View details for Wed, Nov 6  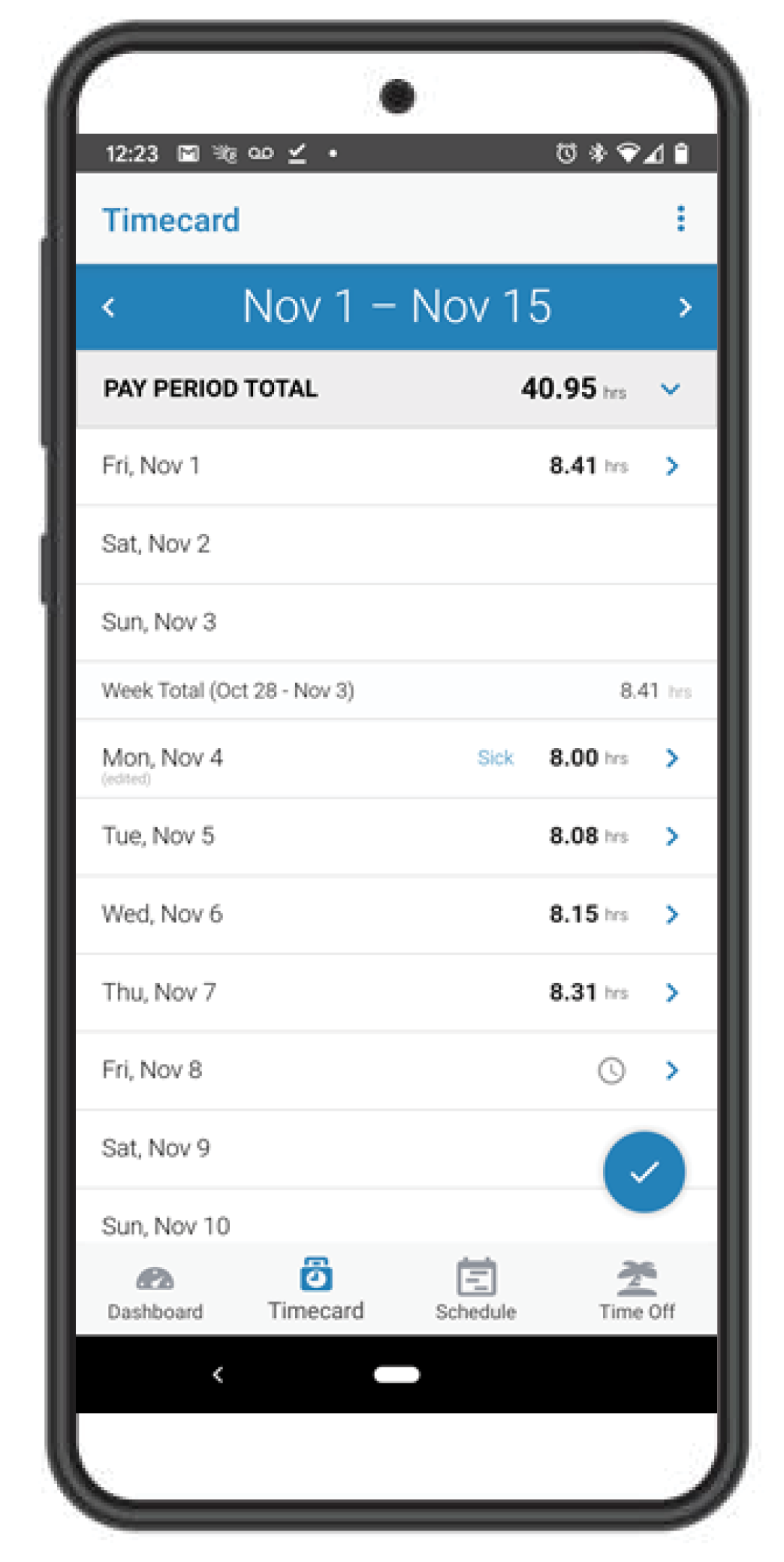click(671, 915)
